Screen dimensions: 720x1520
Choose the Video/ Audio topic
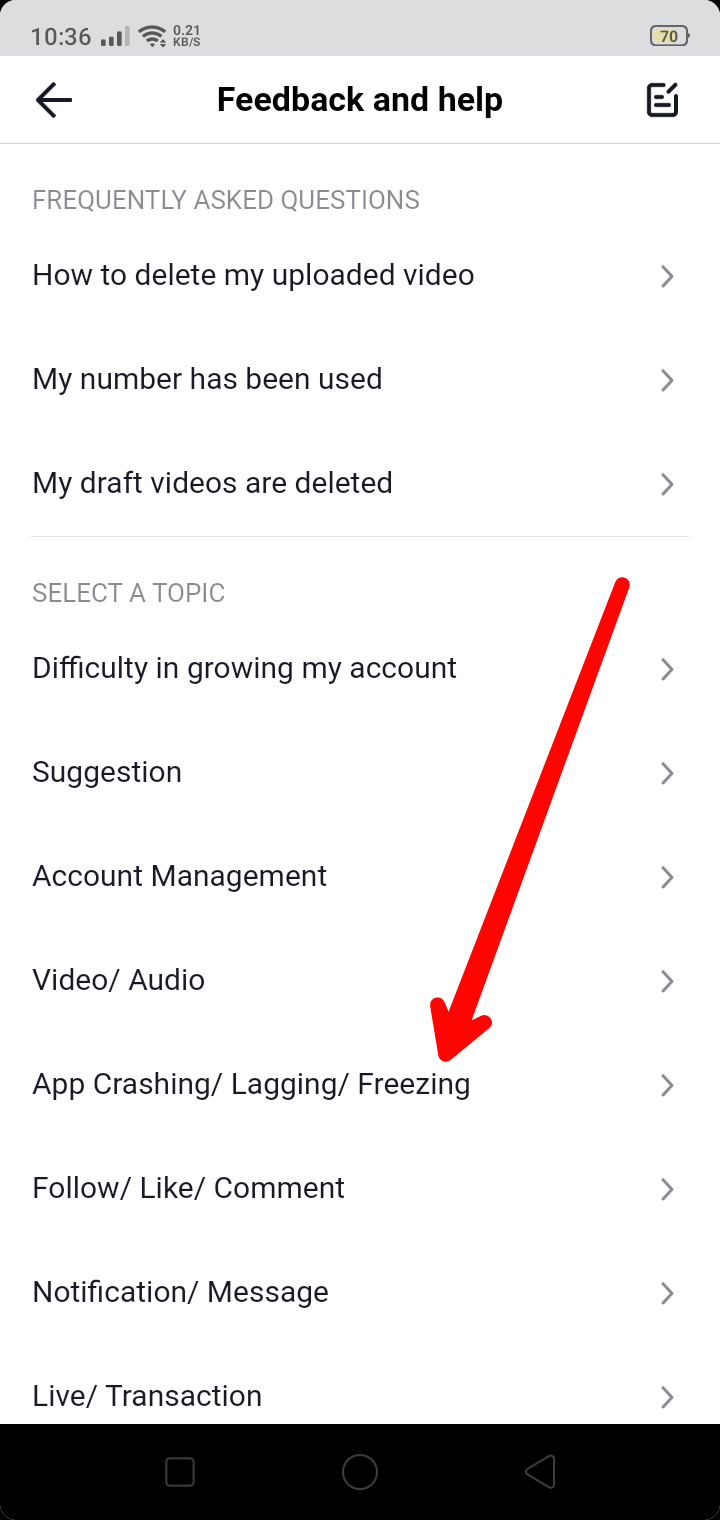click(x=118, y=981)
